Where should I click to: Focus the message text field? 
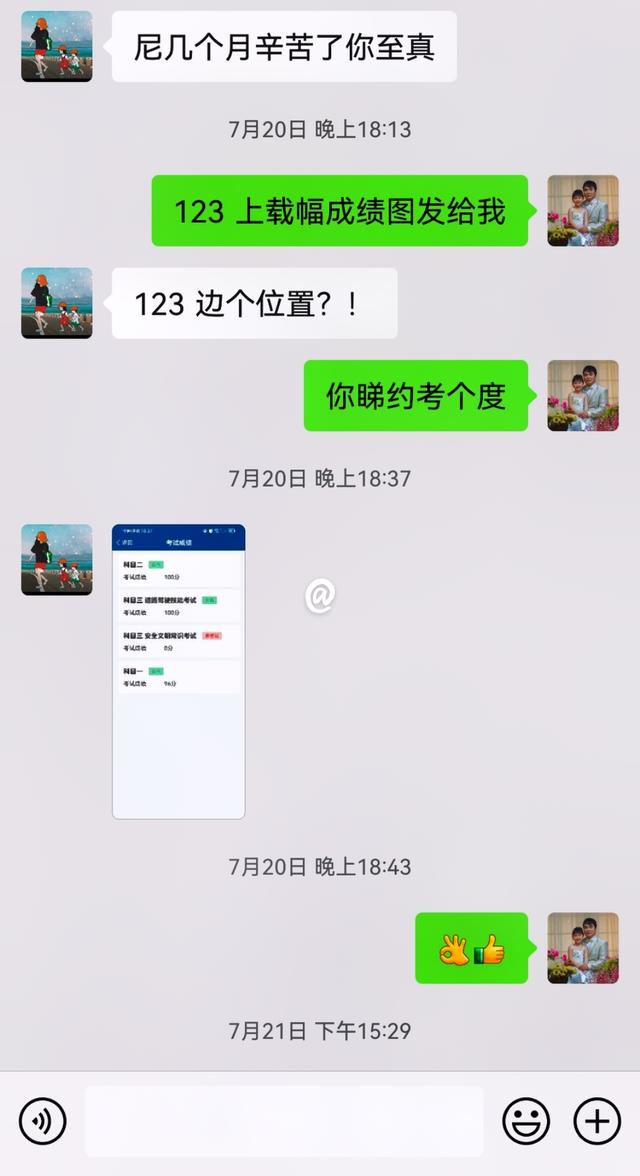[284, 1120]
